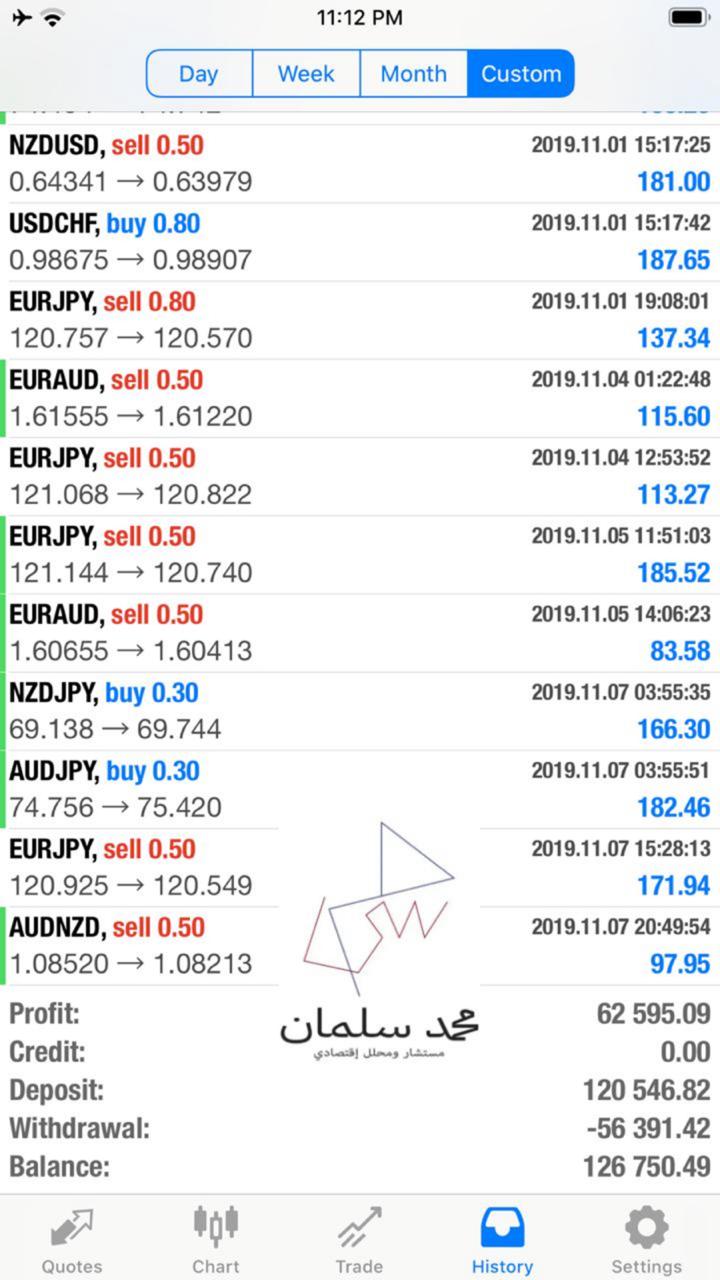View the EURAUD trade with profit 83.58

pos(360,633)
